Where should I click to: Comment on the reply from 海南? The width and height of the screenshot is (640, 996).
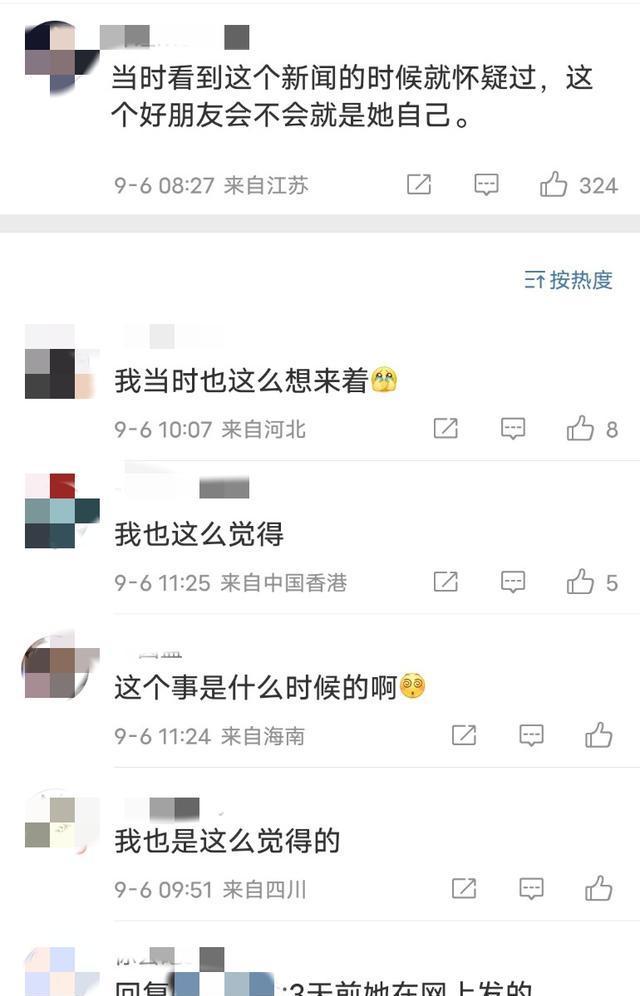[532, 736]
